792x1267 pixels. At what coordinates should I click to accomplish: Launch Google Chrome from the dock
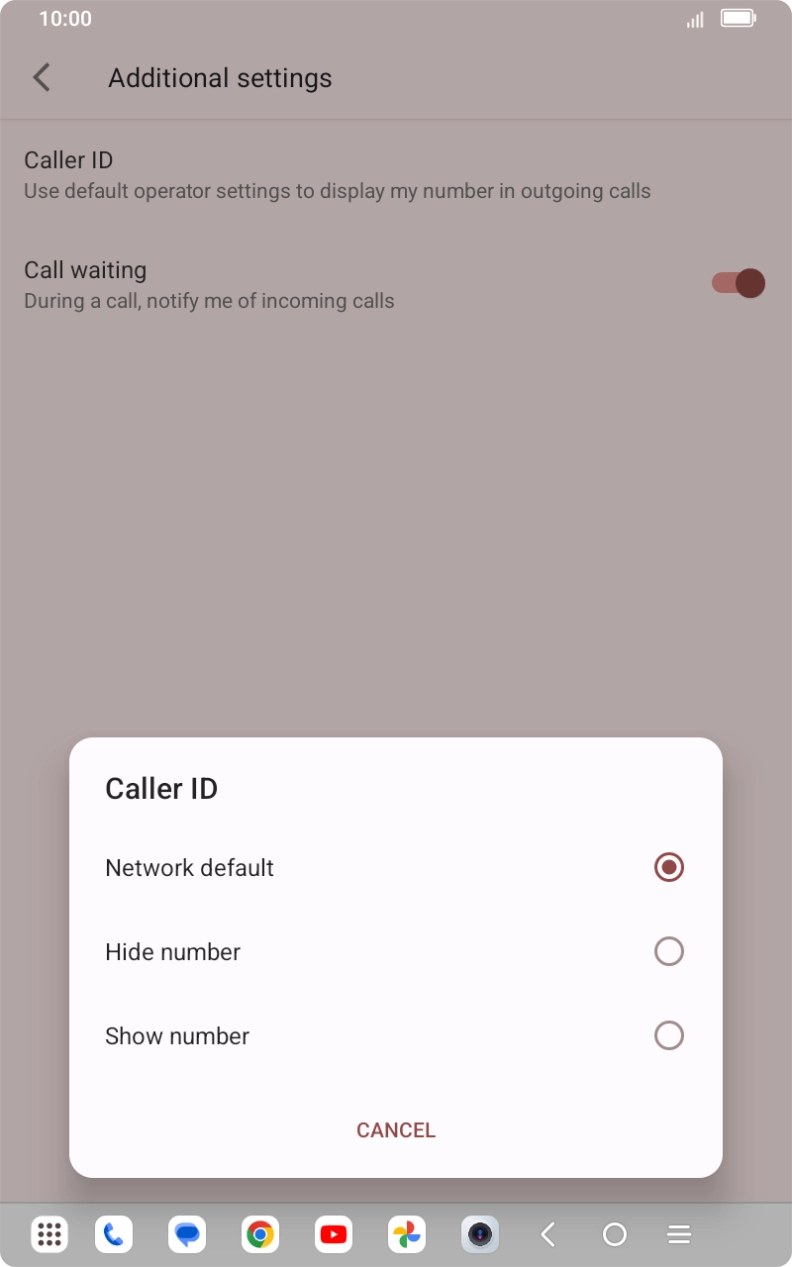[260, 1234]
